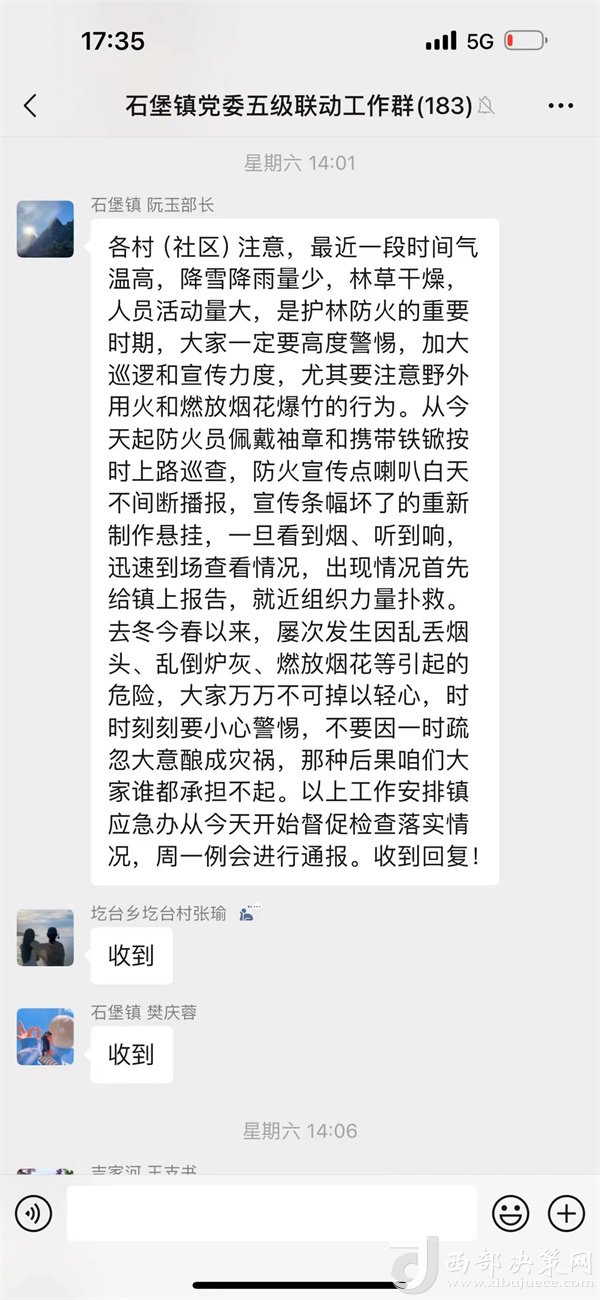Open the group chat details menu
The height and width of the screenshot is (1300, 600).
tap(561, 105)
